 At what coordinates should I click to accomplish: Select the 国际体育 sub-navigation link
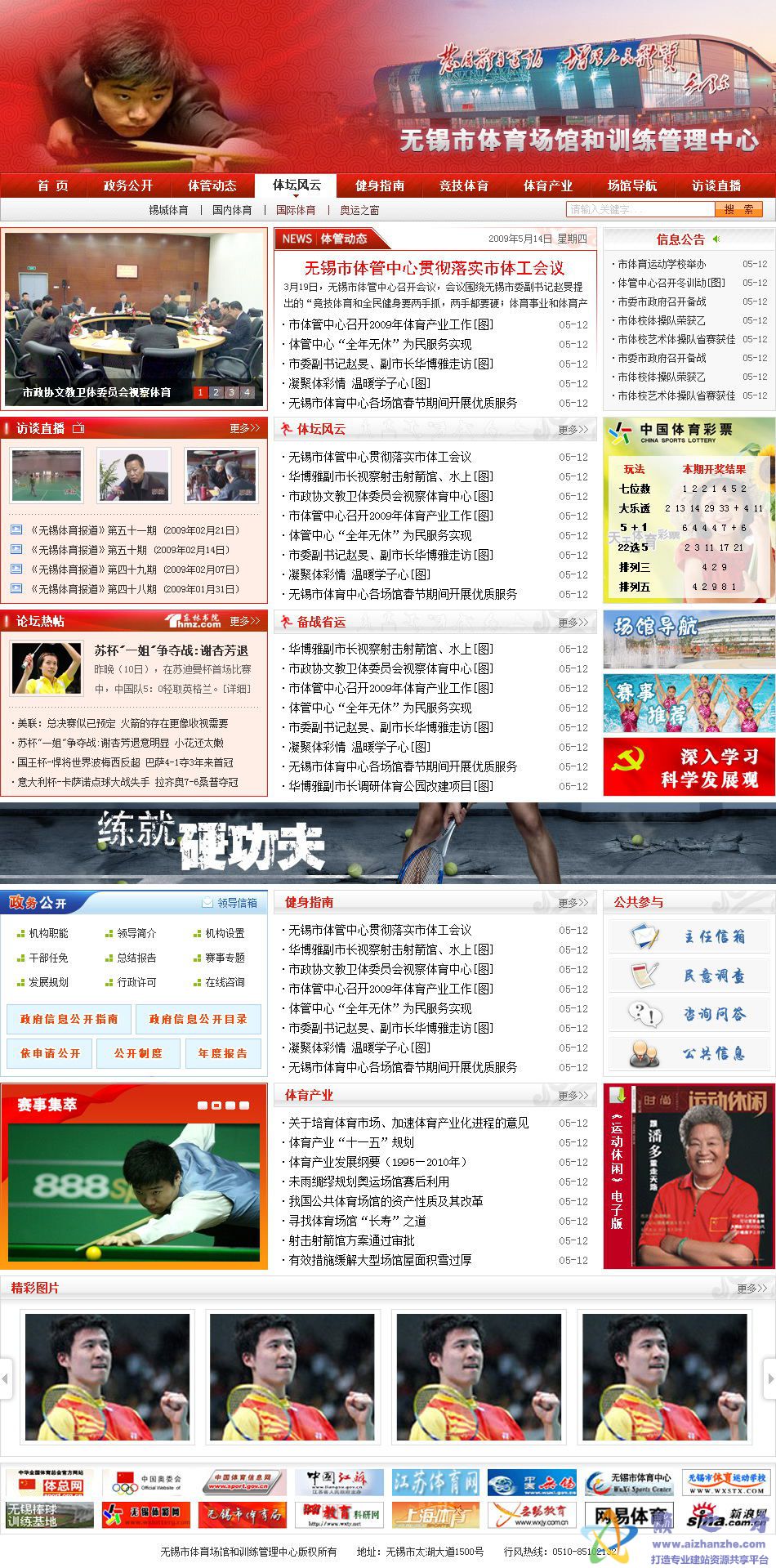point(295,210)
